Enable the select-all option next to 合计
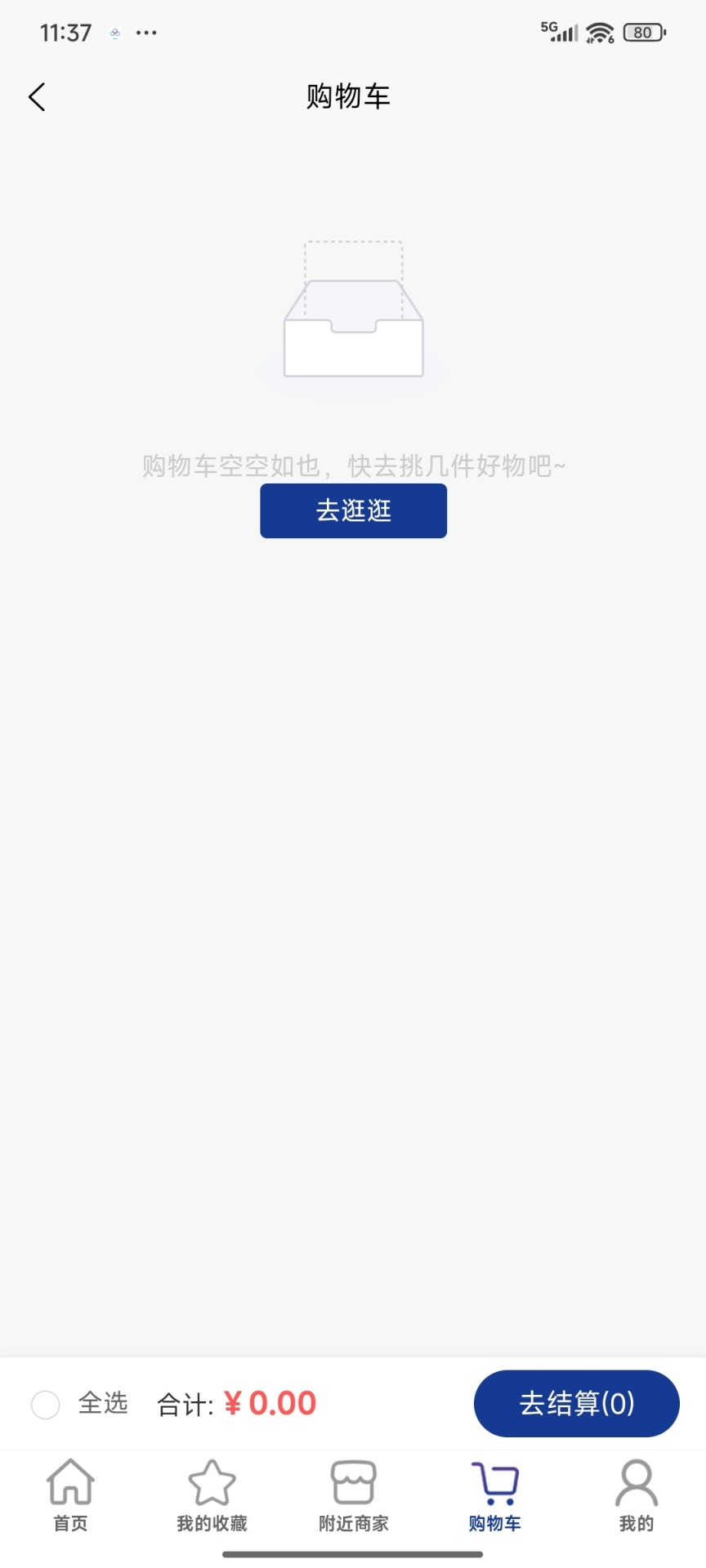This screenshot has width=706, height=1568. (x=46, y=1405)
